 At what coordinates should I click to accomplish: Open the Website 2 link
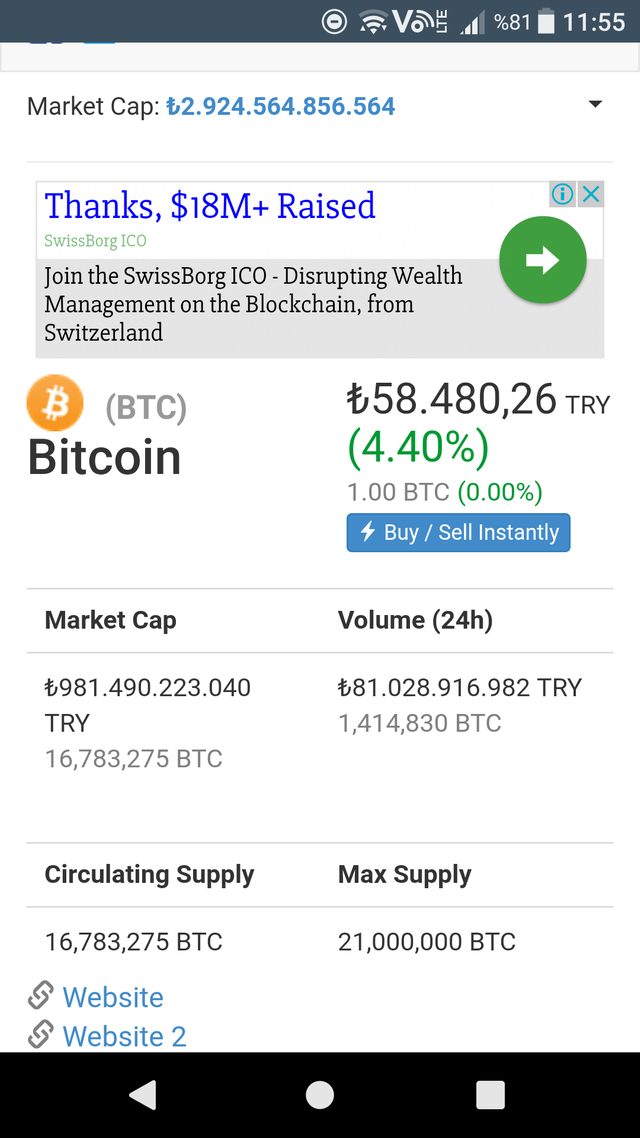tap(124, 1036)
